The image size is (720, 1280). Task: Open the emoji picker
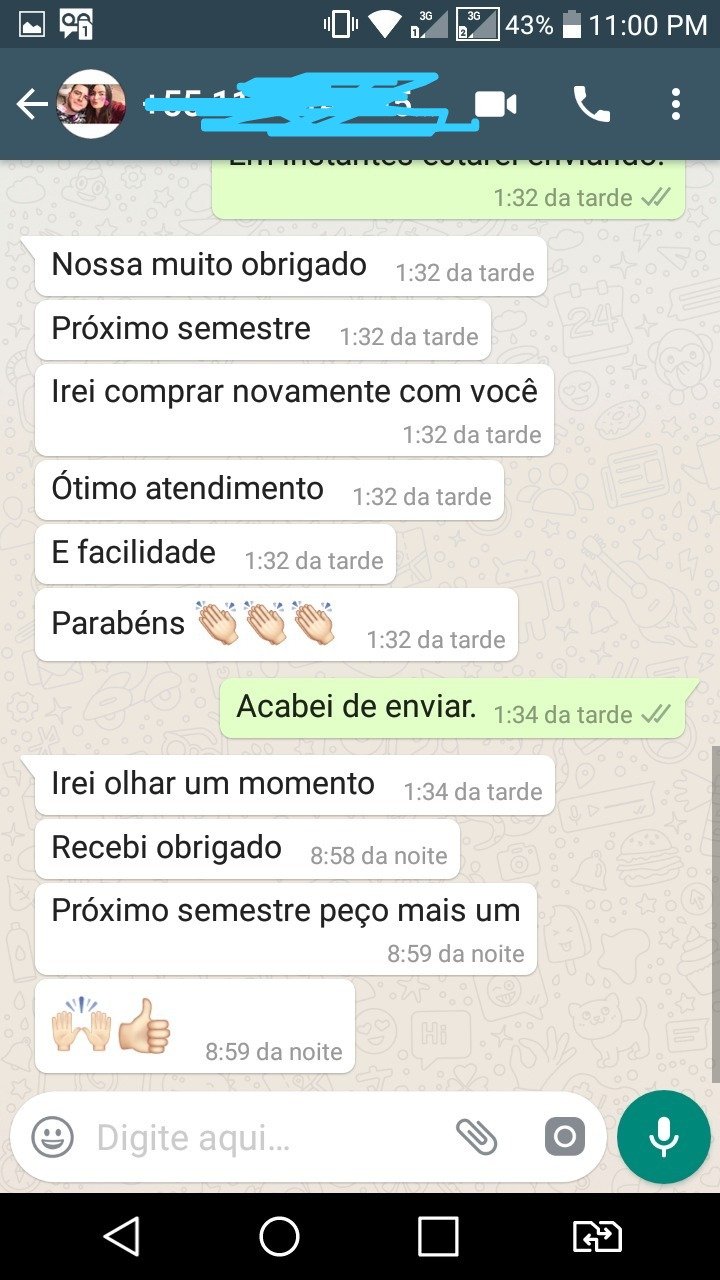click(52, 1137)
